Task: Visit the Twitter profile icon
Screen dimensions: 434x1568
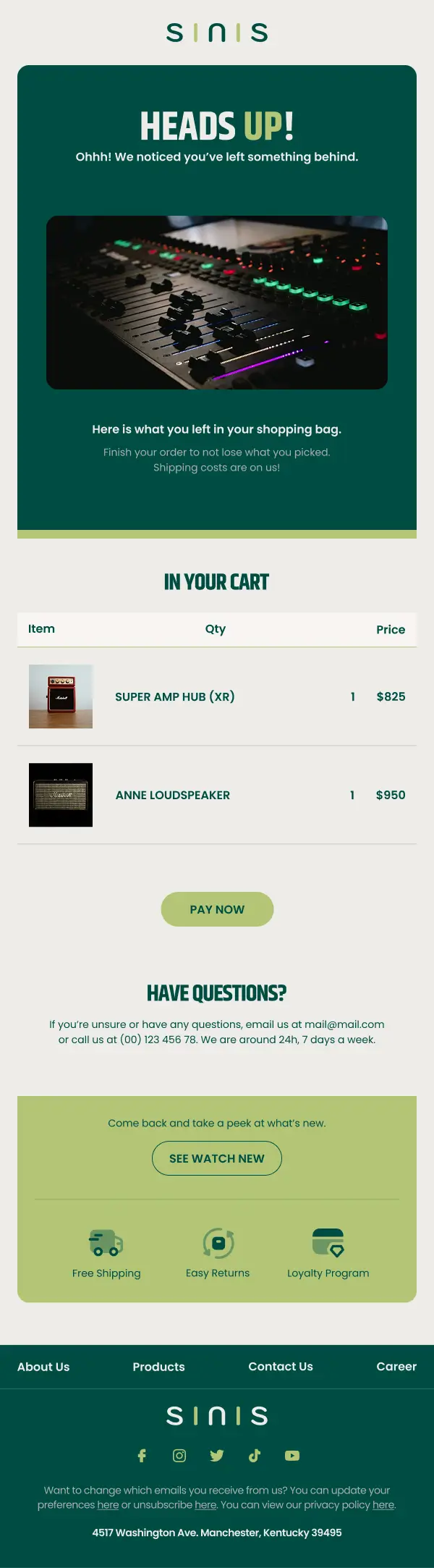Action: 217,1456
